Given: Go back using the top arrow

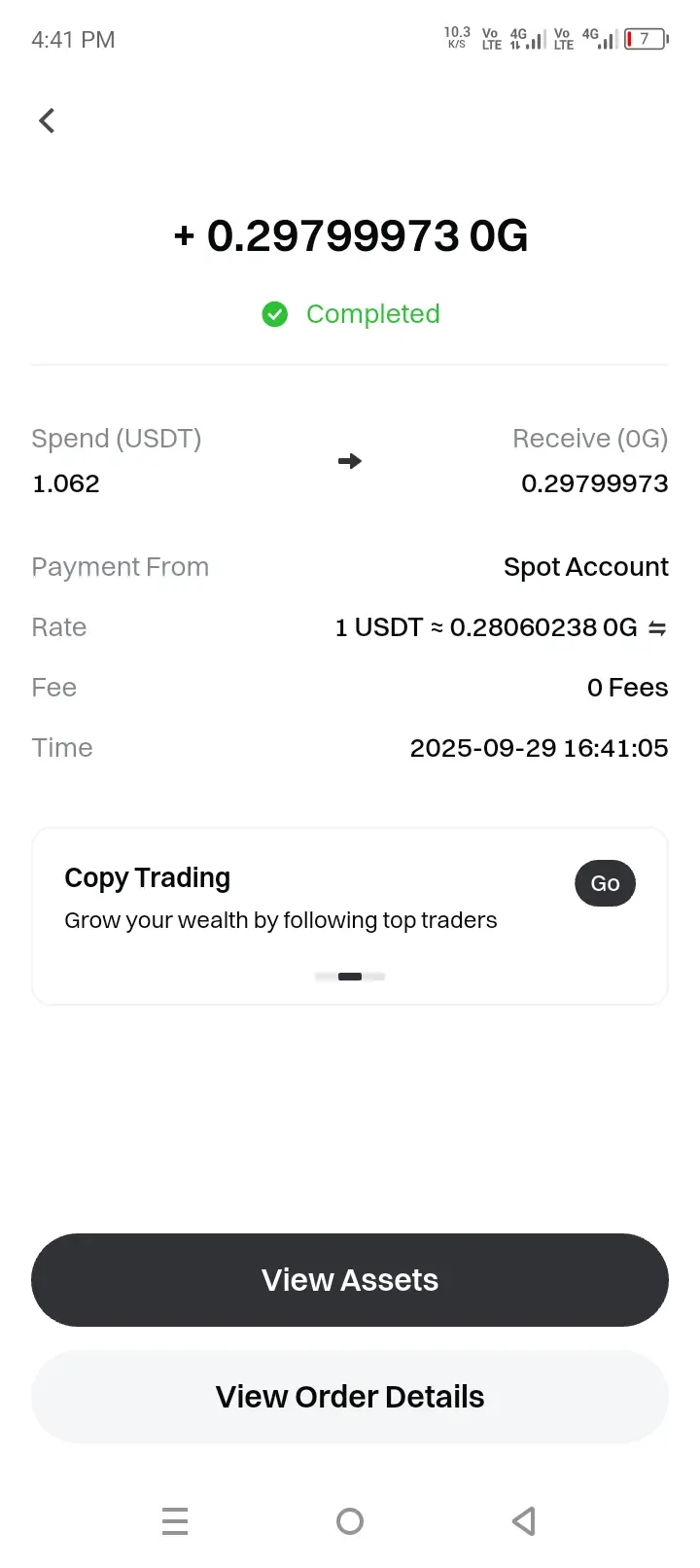Looking at the screenshot, I should tap(47, 121).
